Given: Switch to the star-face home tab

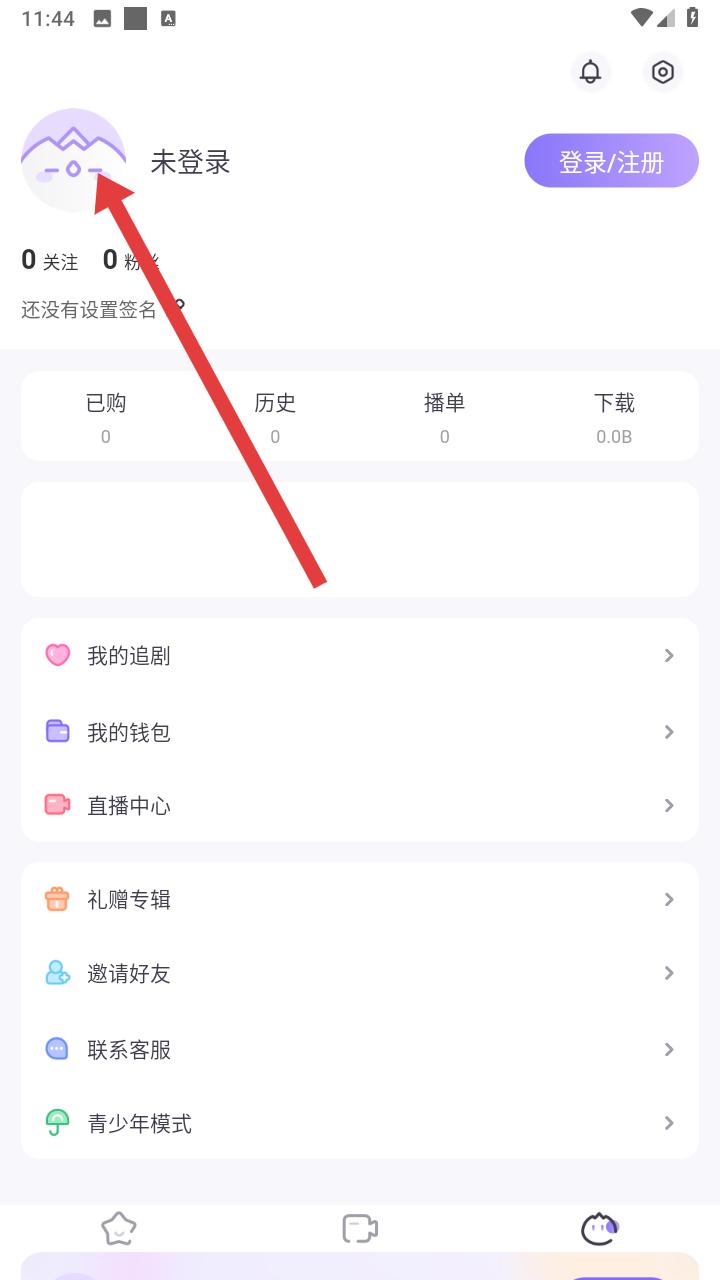Looking at the screenshot, I should coord(119,1228).
